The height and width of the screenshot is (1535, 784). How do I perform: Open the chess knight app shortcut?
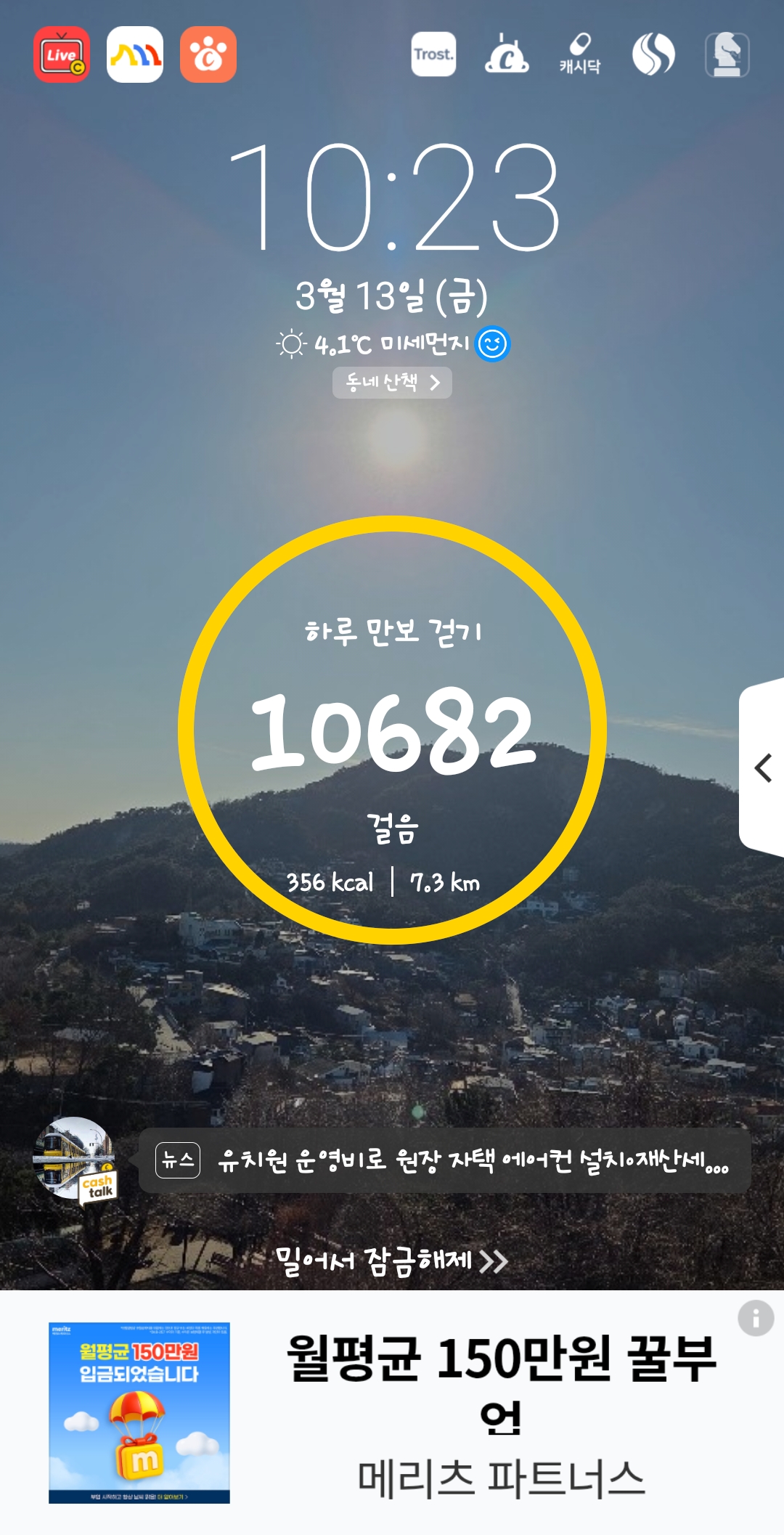click(727, 54)
